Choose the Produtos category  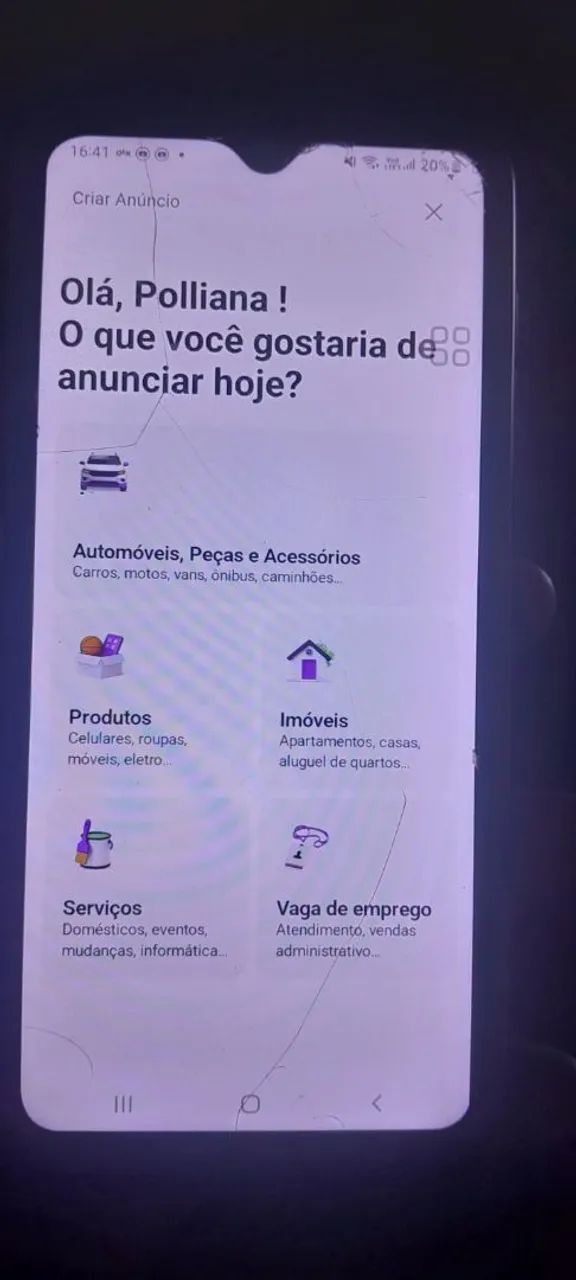(150, 699)
